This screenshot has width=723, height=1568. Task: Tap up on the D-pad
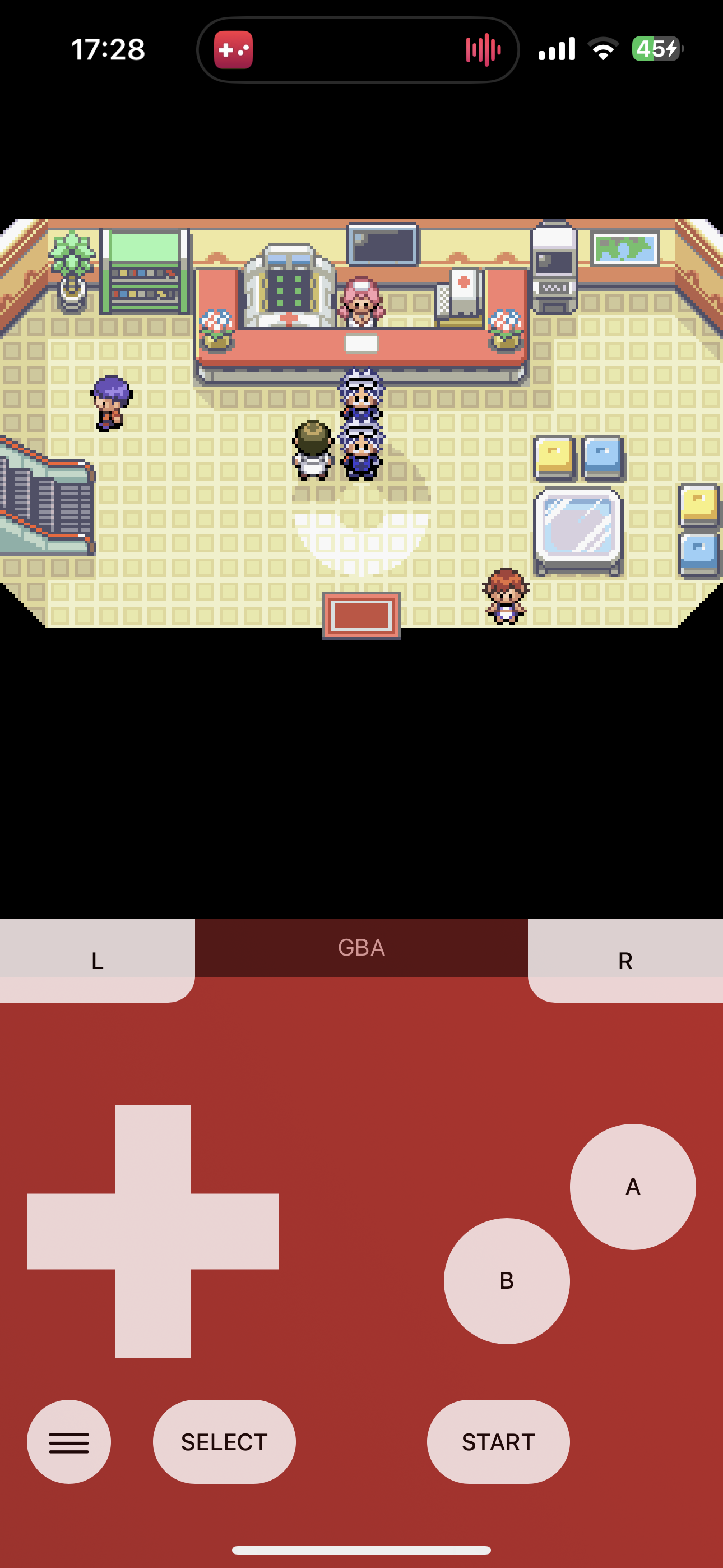[153, 1149]
